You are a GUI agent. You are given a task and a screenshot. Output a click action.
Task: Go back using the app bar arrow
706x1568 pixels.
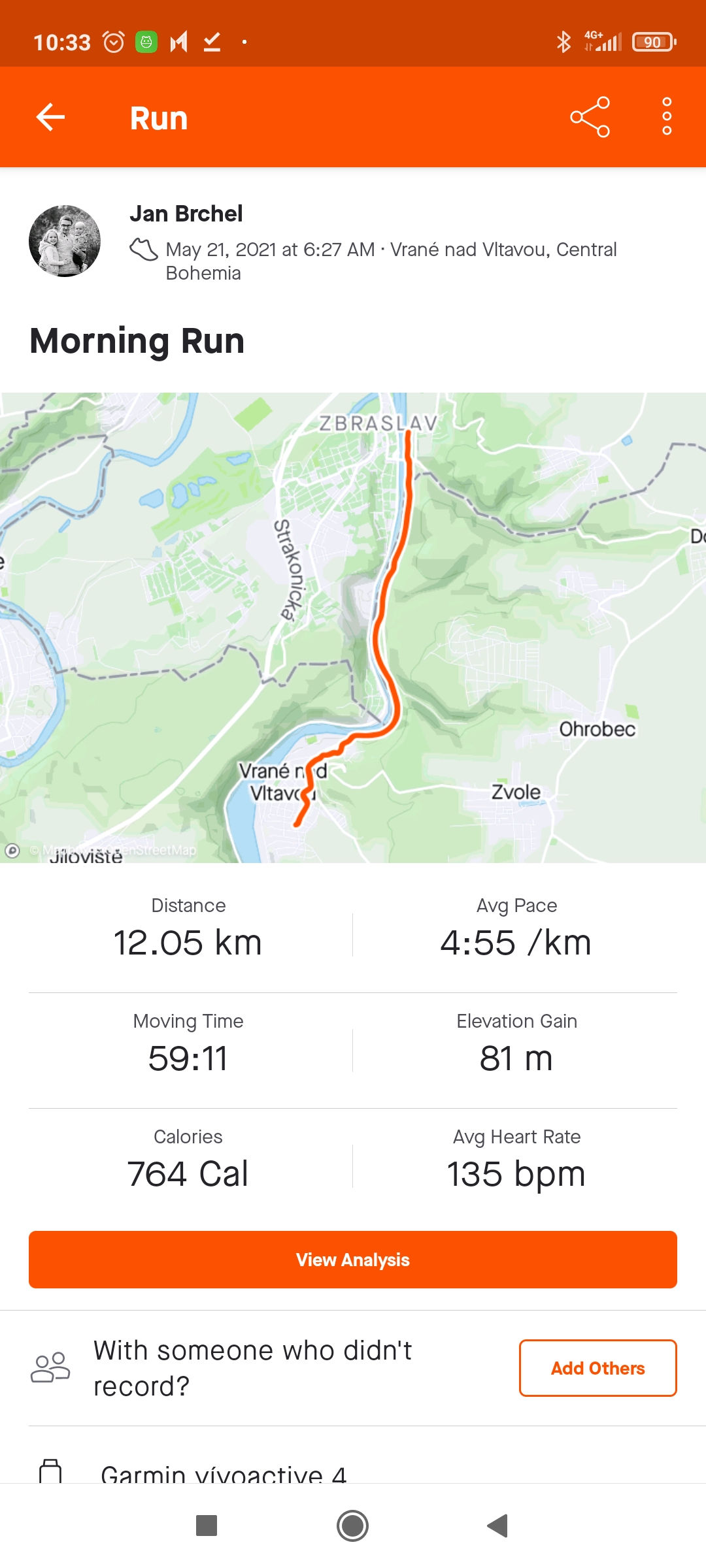pos(50,118)
